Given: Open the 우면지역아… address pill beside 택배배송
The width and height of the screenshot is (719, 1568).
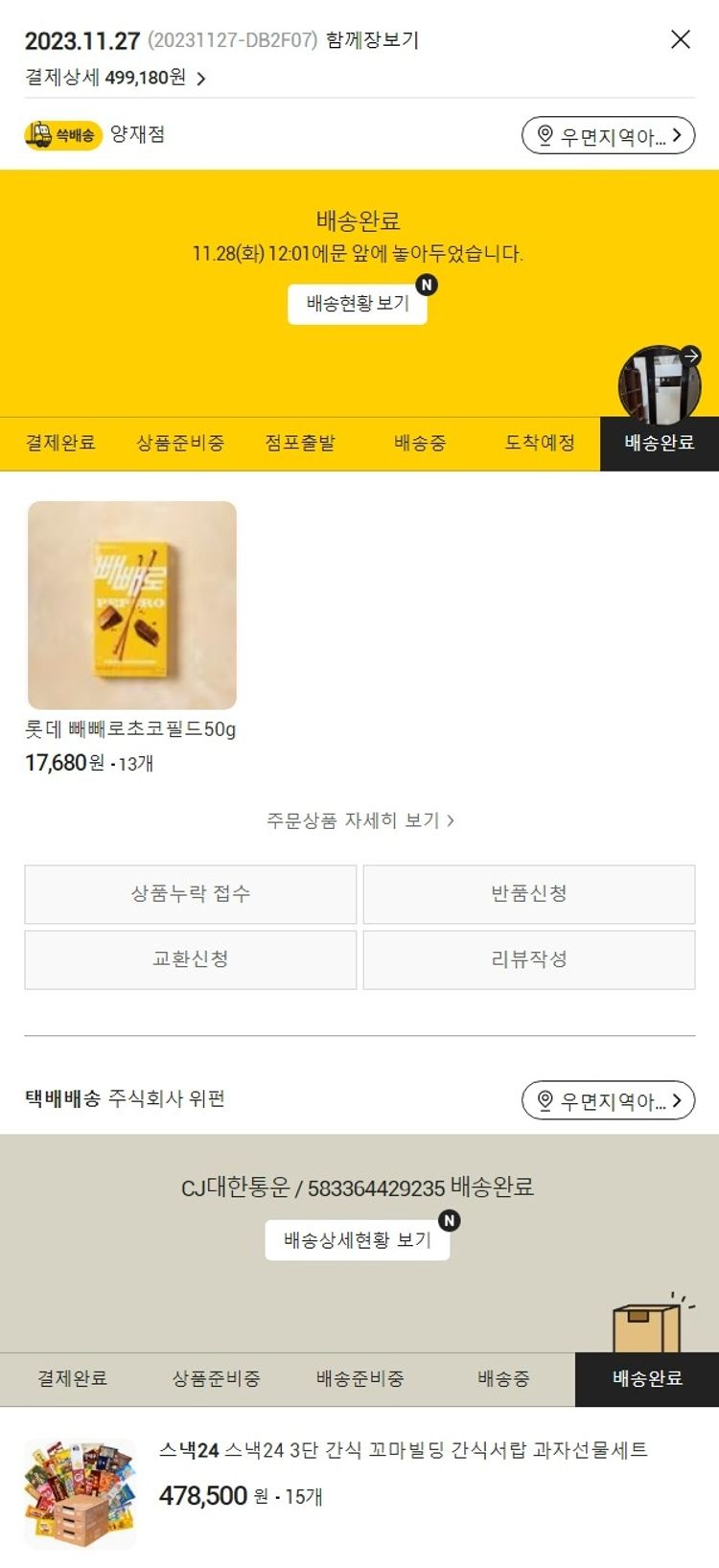Looking at the screenshot, I should coord(608,1100).
